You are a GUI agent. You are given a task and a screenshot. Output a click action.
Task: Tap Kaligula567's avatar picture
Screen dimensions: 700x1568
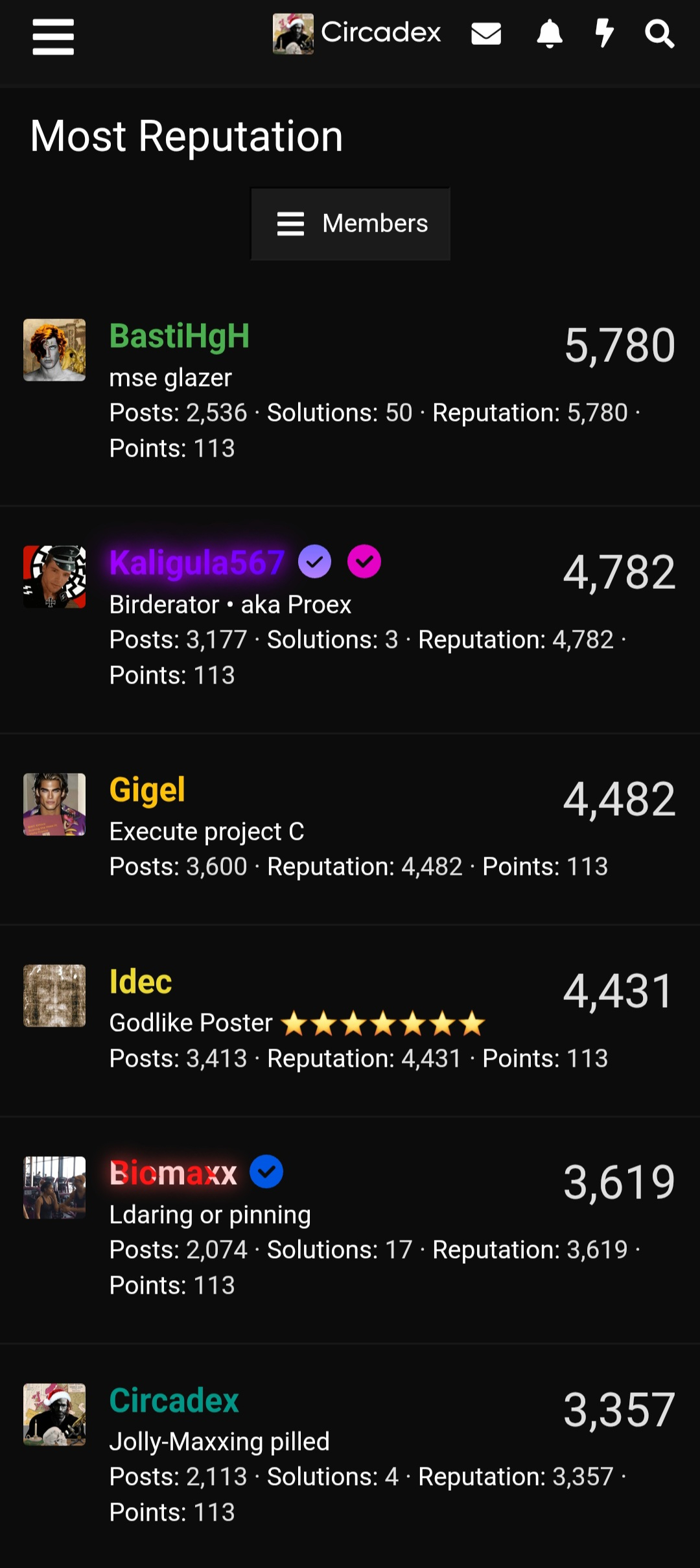(x=54, y=576)
